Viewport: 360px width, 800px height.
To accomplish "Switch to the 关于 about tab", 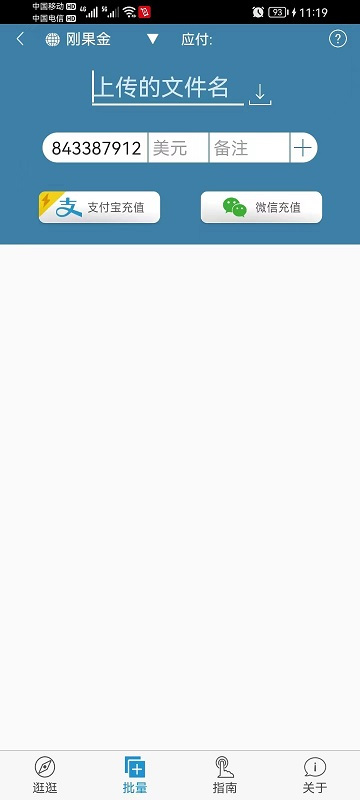I will (315, 774).
